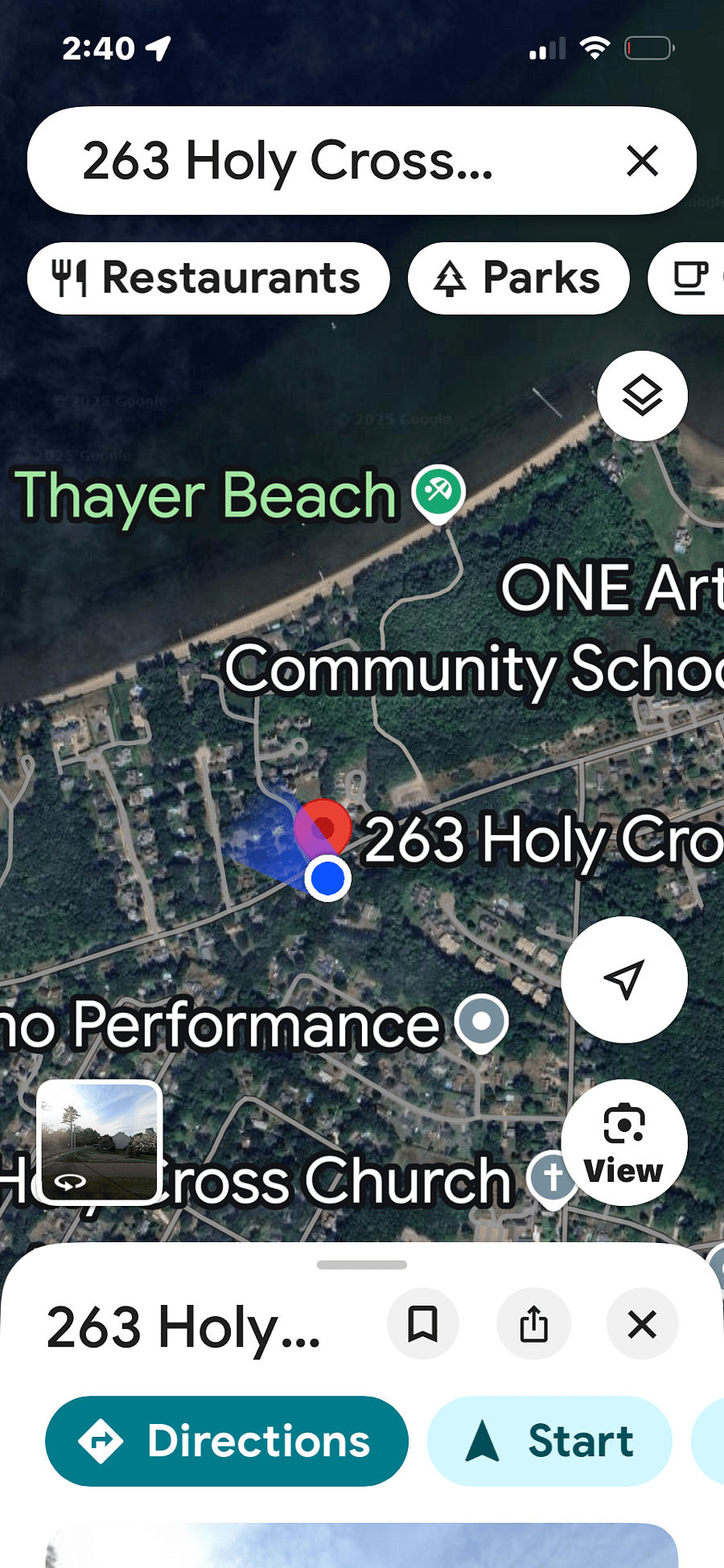Tap the Holy Cross Church marker
This screenshot has width=724, height=1568.
[x=553, y=1179]
